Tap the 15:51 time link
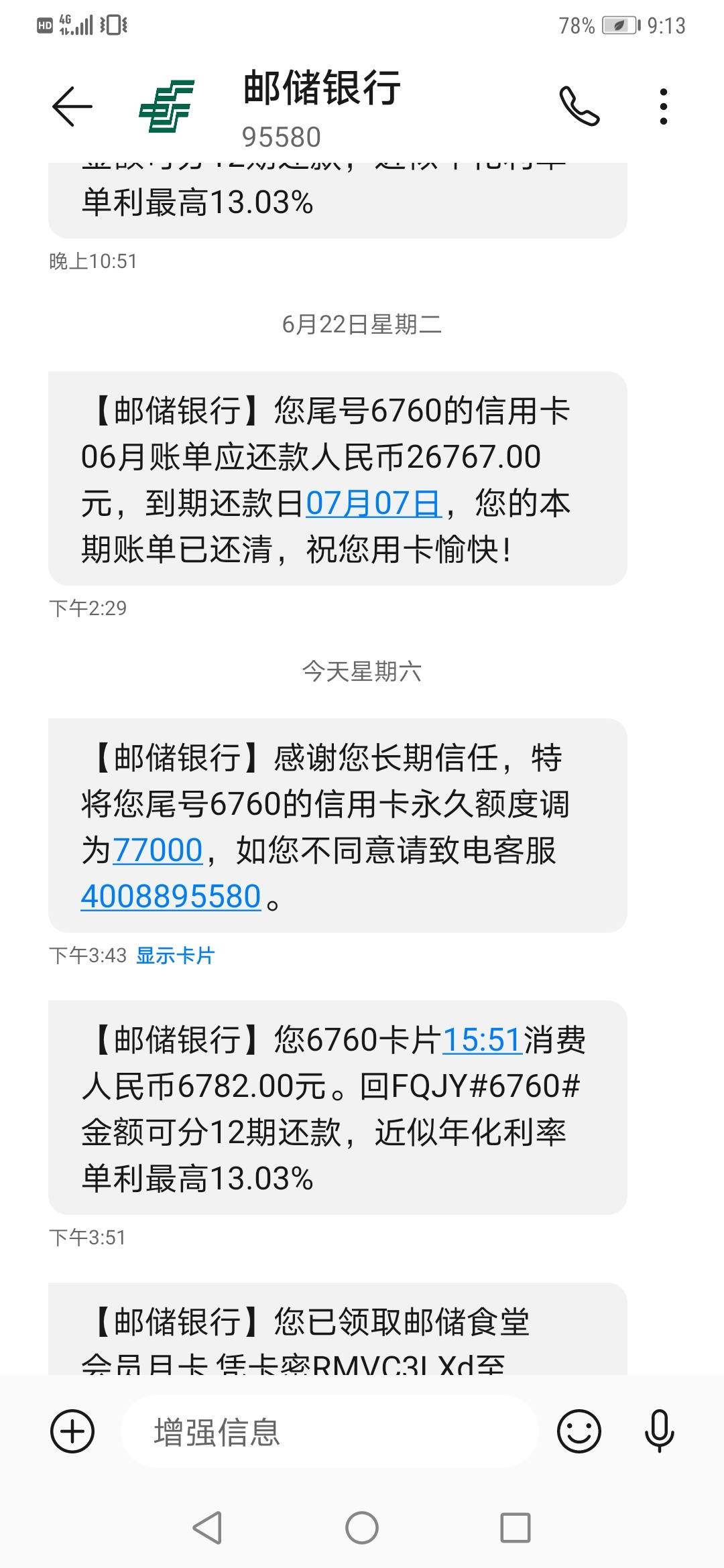Viewport: 724px width, 1568px height. click(482, 1040)
